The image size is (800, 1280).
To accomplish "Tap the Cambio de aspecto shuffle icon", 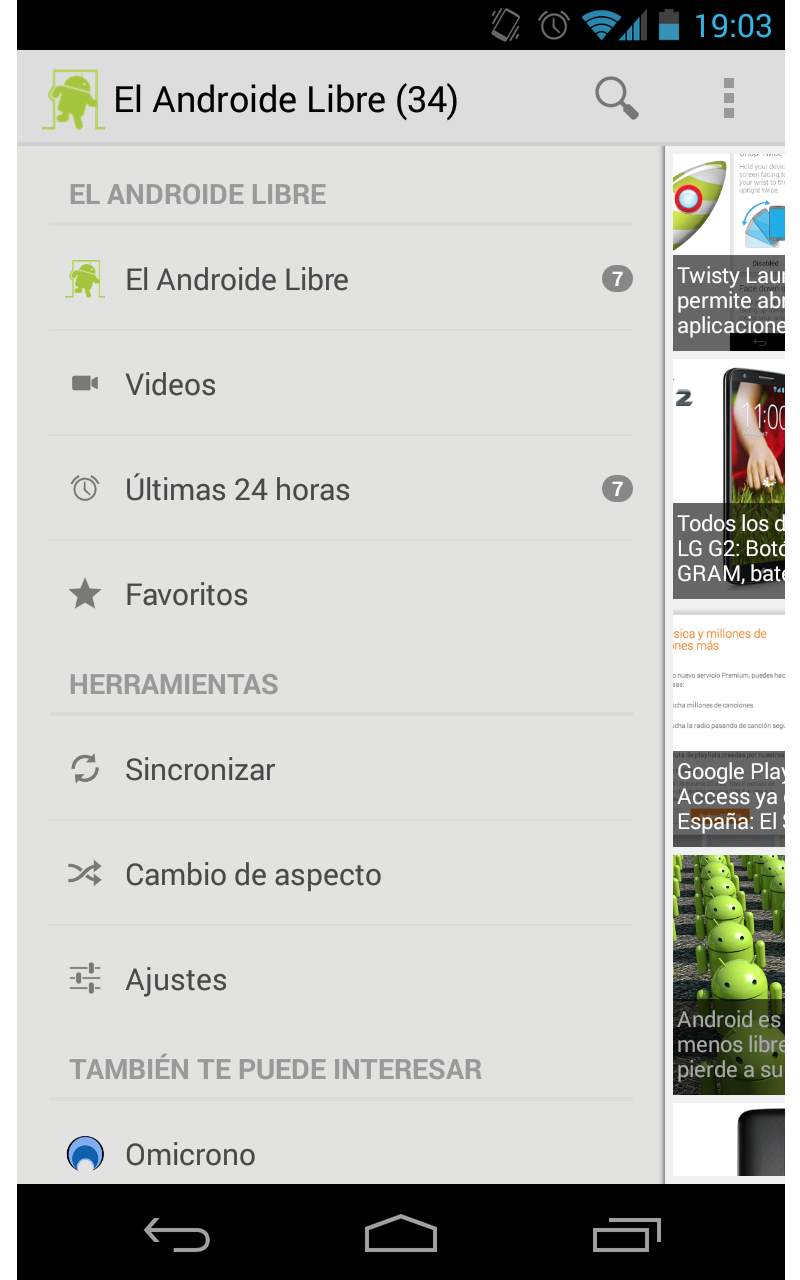I will click(x=85, y=873).
